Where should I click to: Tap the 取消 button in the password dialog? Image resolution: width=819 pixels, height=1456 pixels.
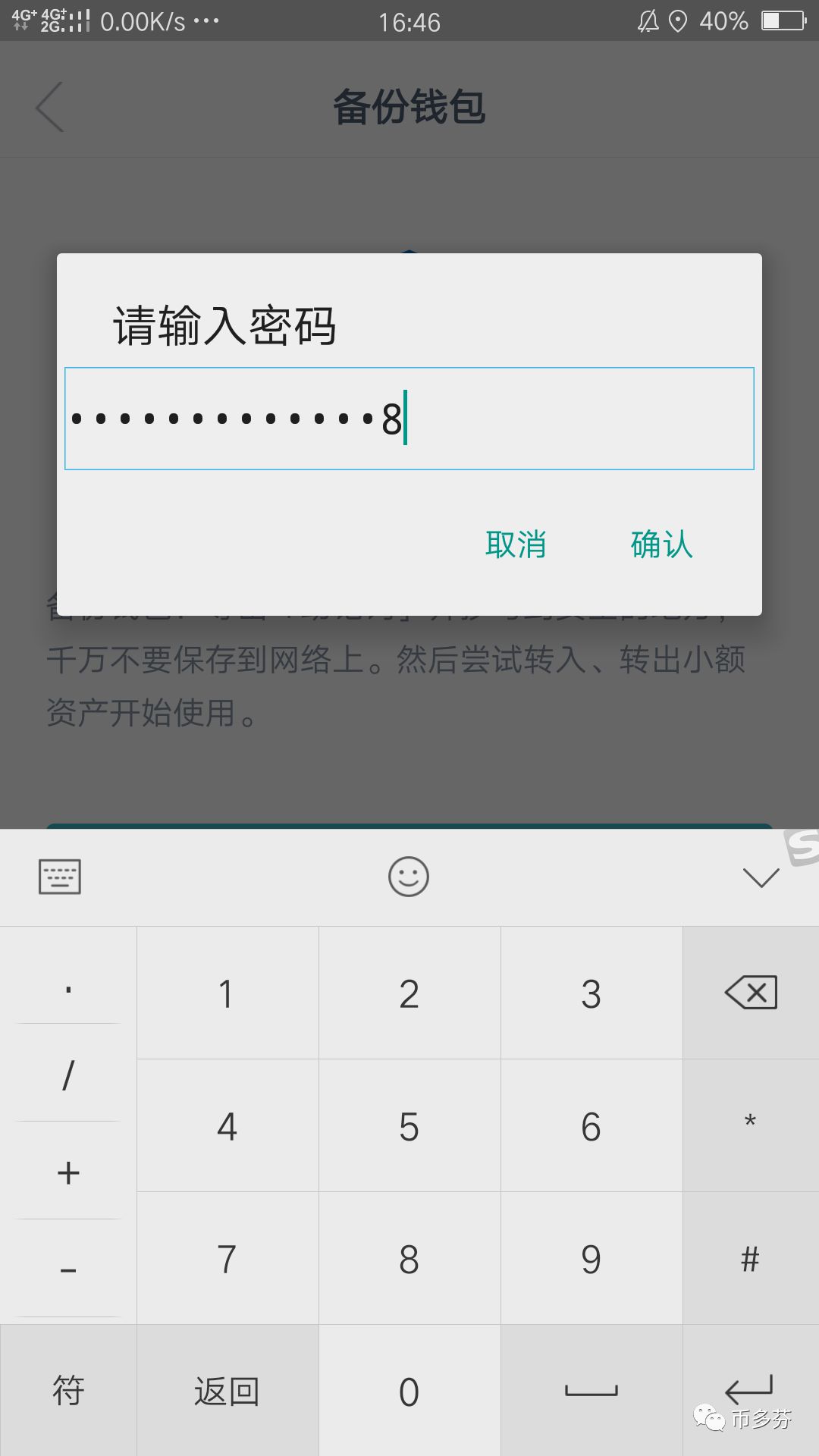click(x=516, y=544)
